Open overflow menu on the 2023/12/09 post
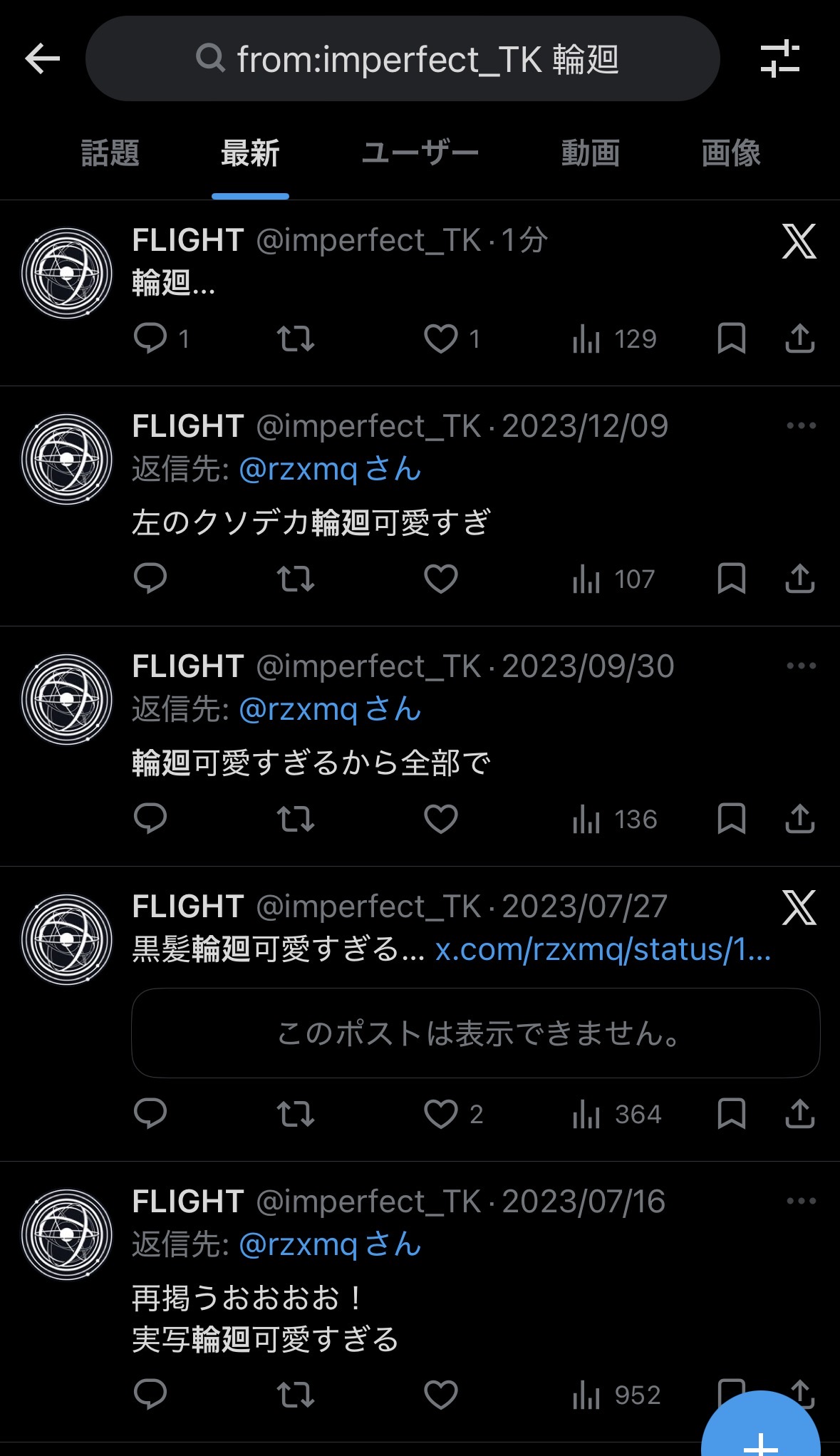This screenshot has height=1456, width=840. 801,426
